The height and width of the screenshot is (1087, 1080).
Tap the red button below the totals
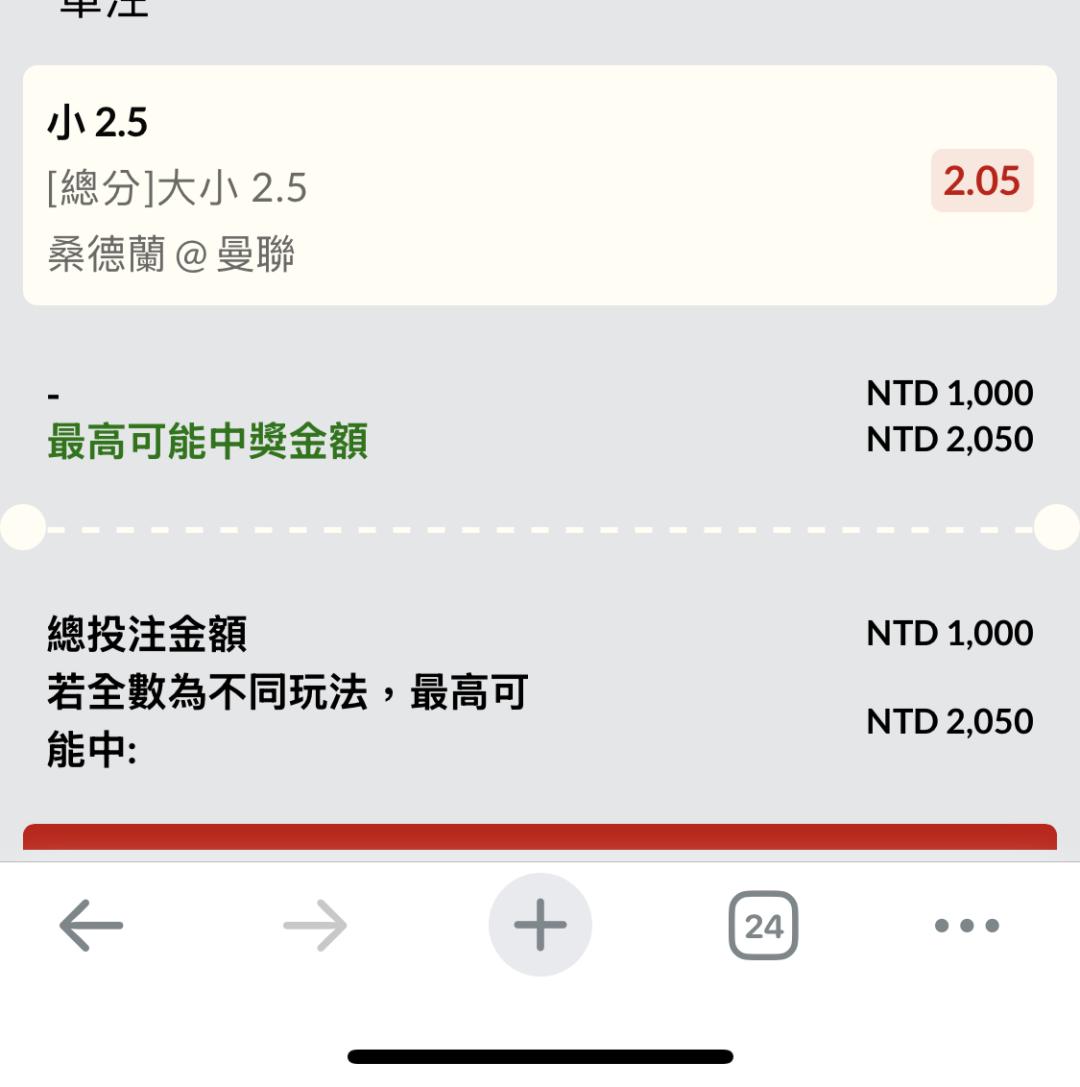[x=540, y=838]
